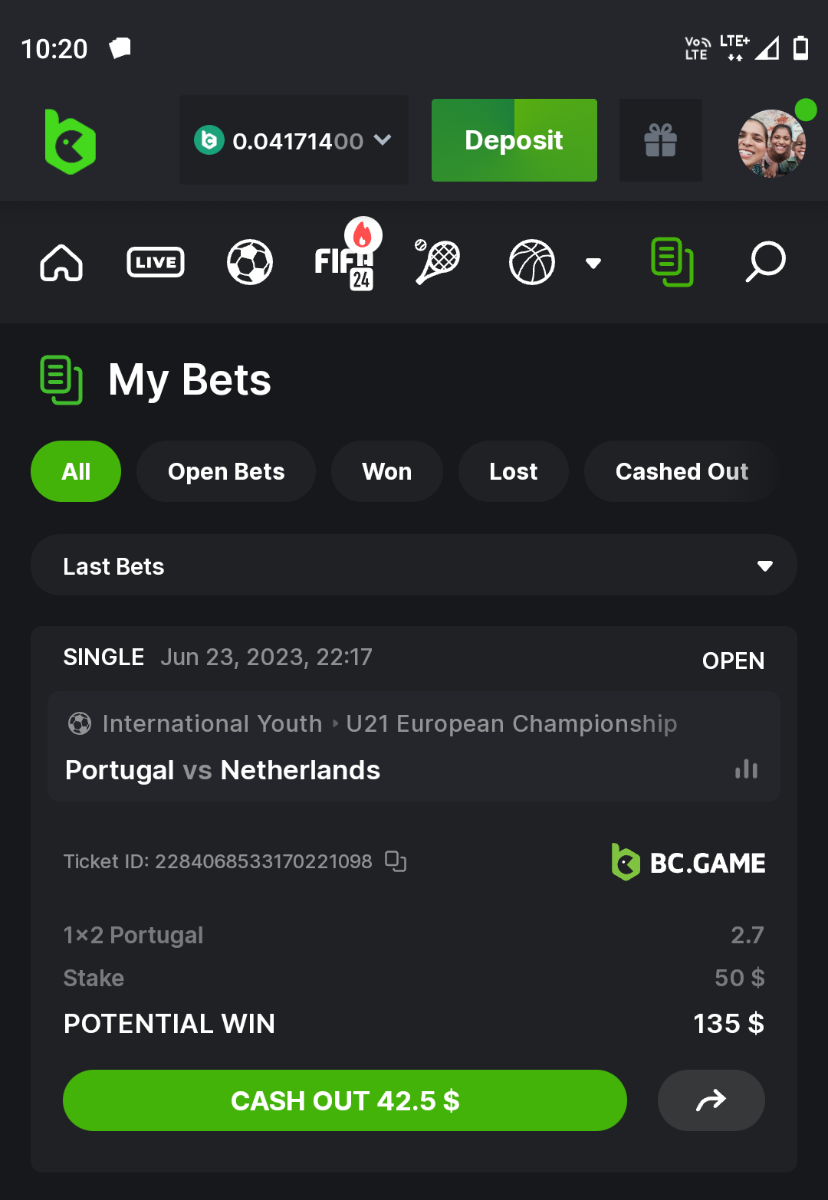Open the gift rewards icon

click(x=660, y=141)
